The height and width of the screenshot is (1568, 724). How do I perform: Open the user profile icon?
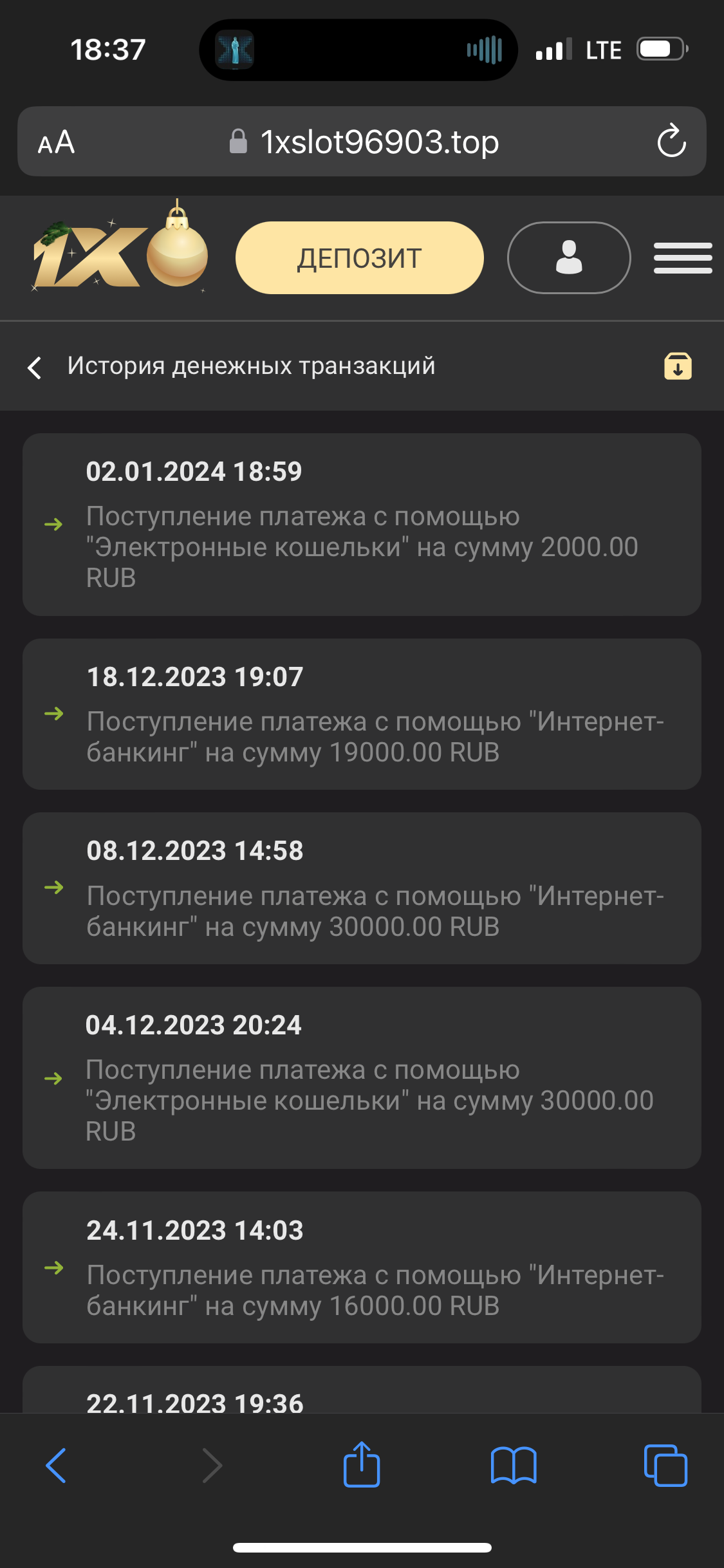569,258
